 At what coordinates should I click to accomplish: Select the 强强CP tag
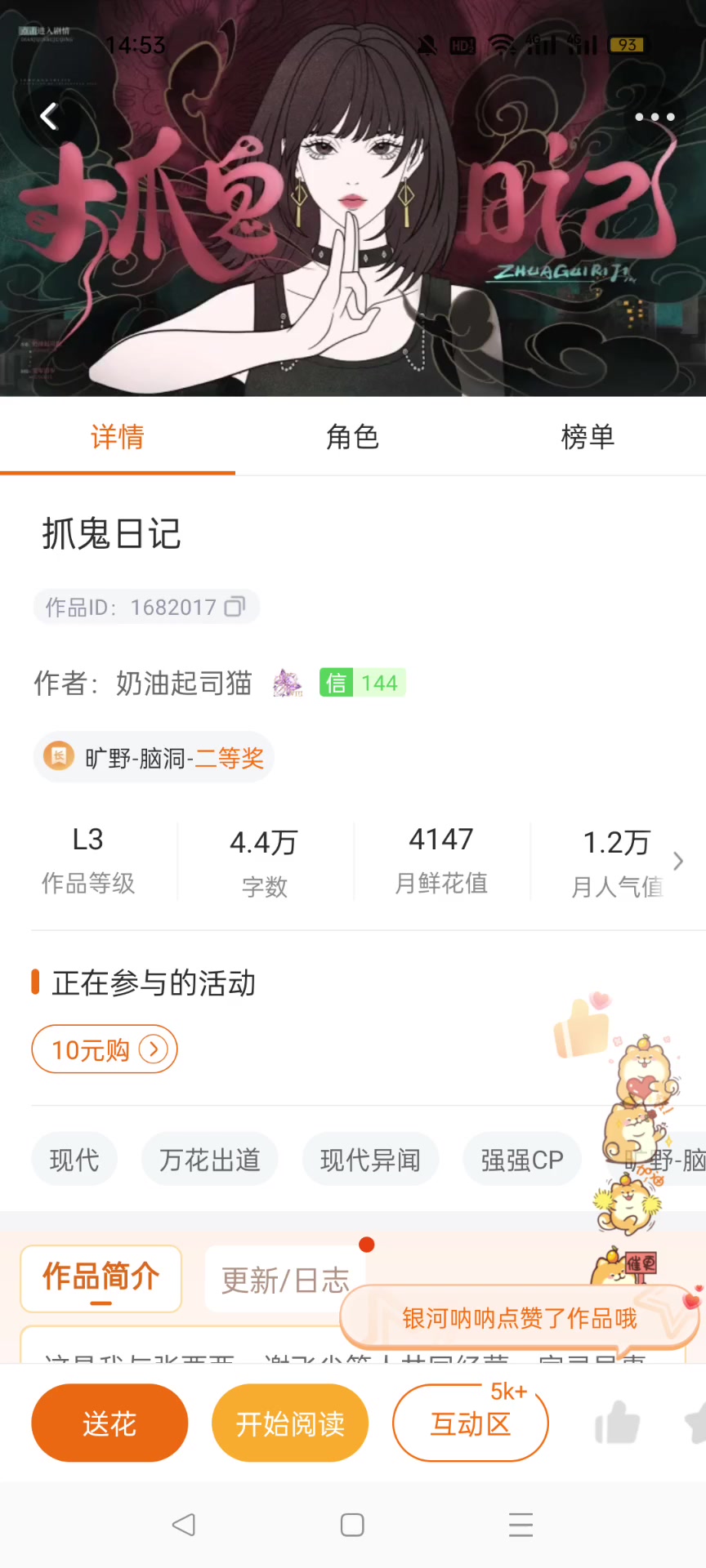pyautogui.click(x=522, y=1160)
